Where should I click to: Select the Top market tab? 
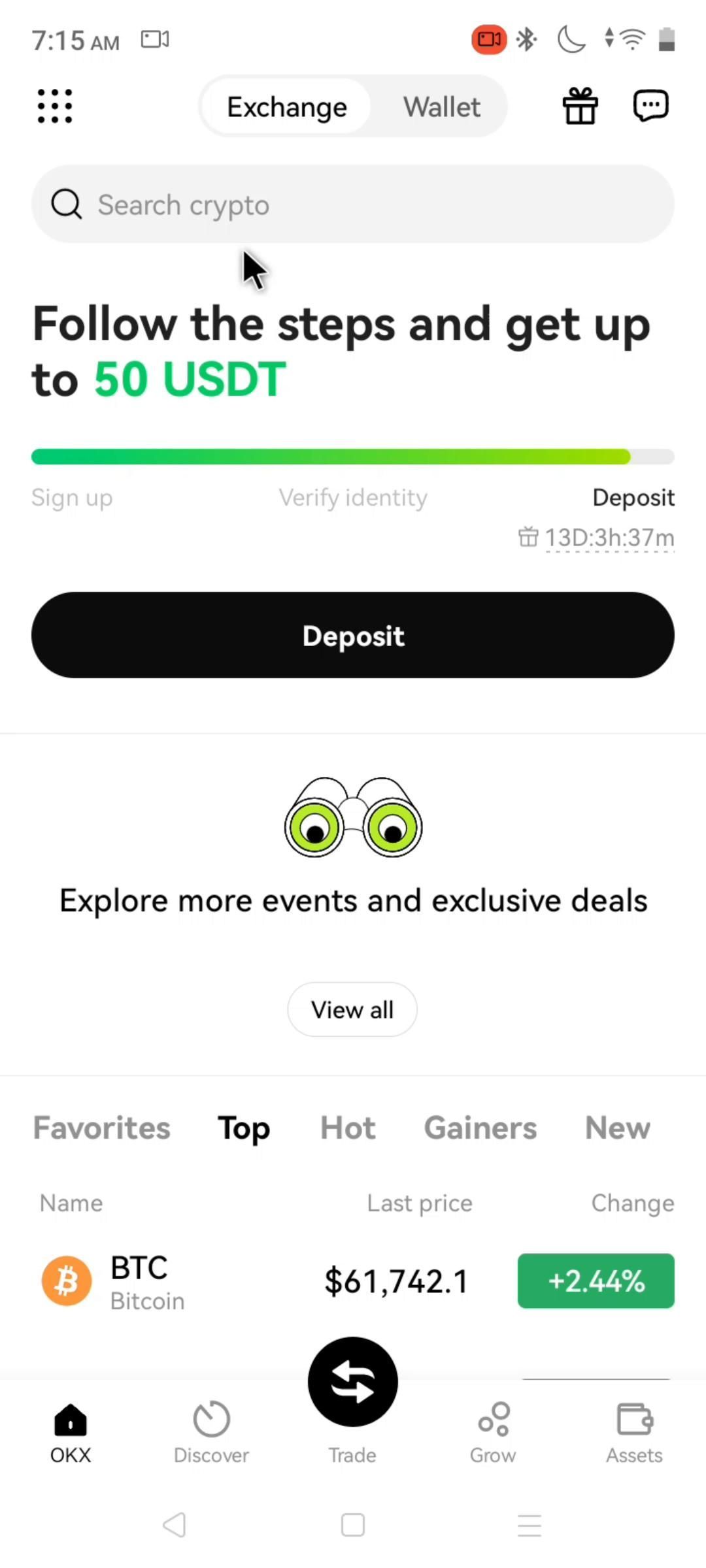pyautogui.click(x=244, y=1128)
